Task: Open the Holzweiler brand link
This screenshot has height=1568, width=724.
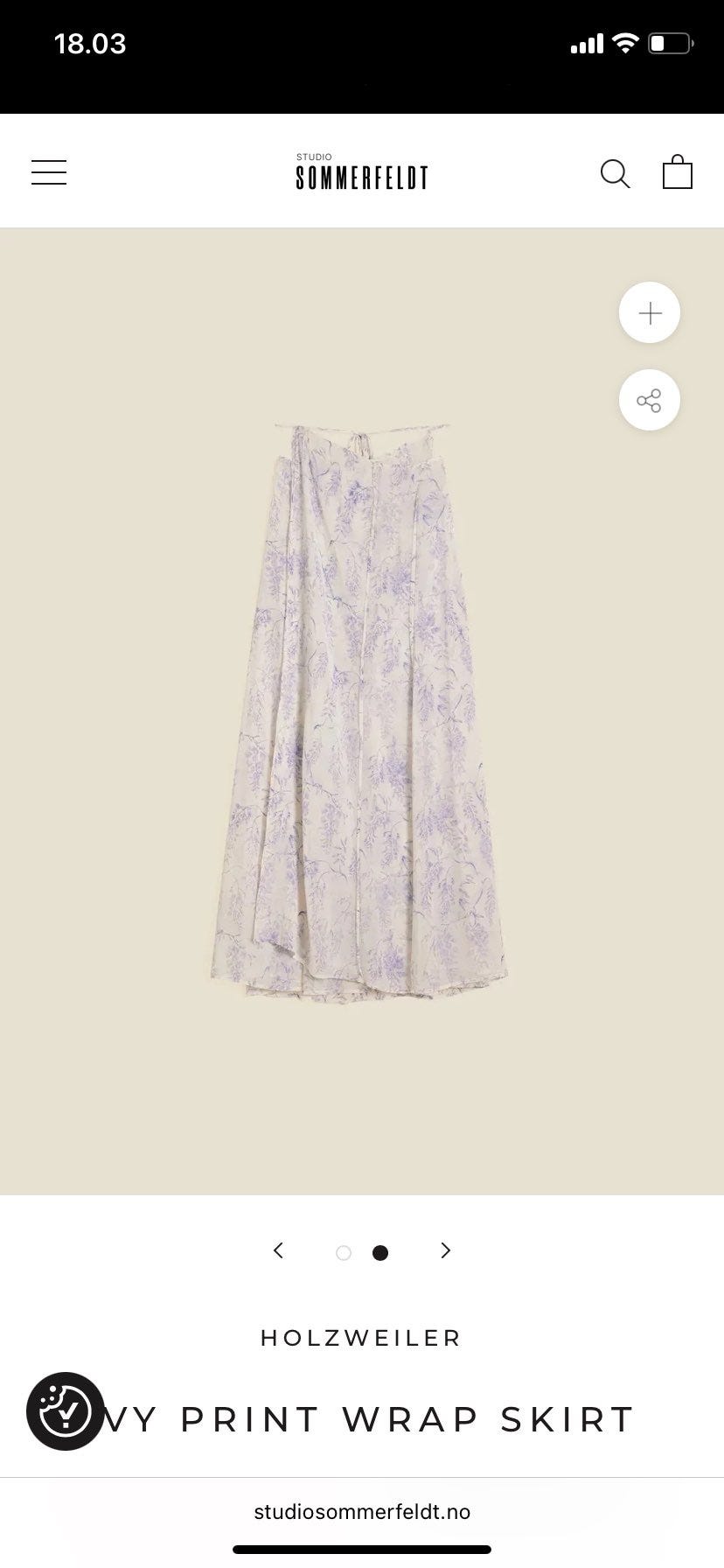Action: click(361, 1338)
